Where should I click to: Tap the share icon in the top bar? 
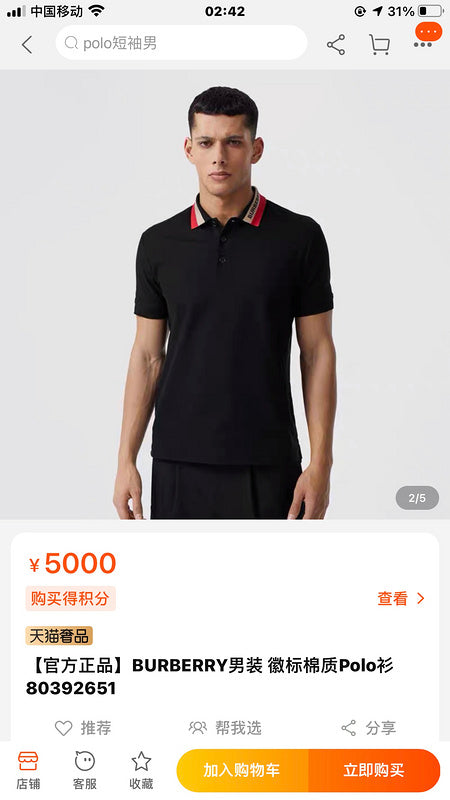point(336,45)
